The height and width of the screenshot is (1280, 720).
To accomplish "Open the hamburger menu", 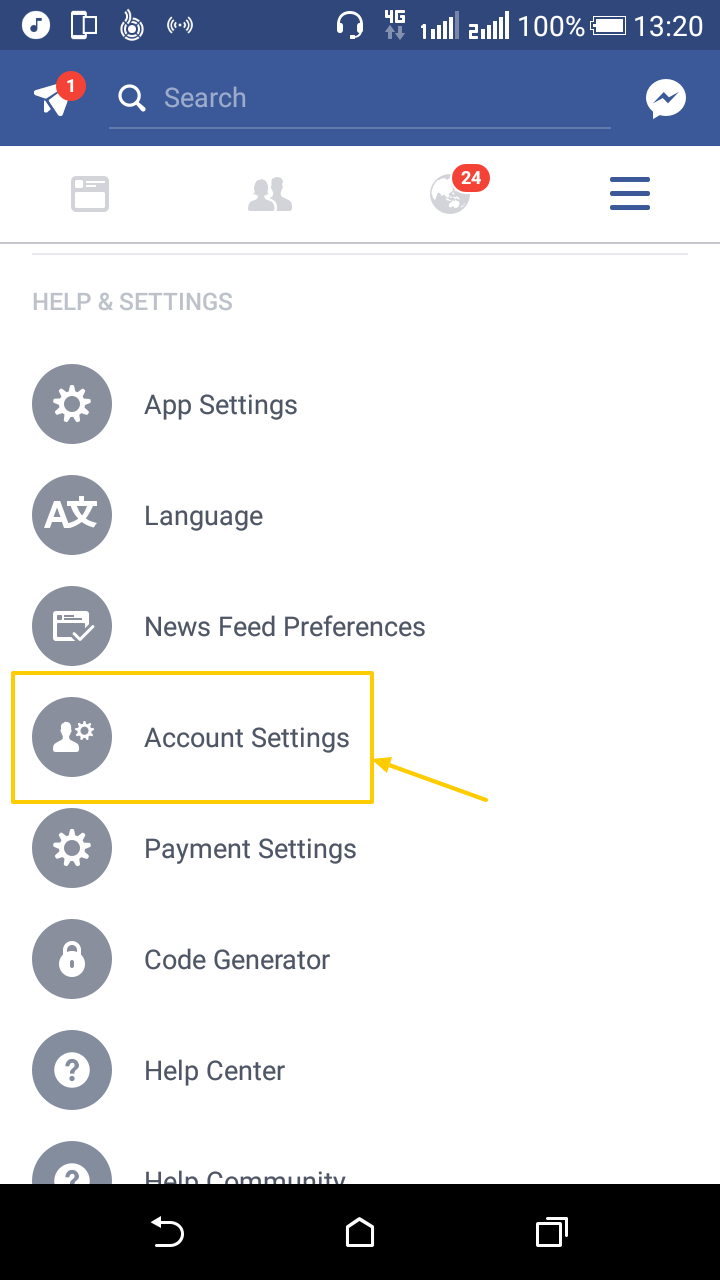I will [x=630, y=193].
